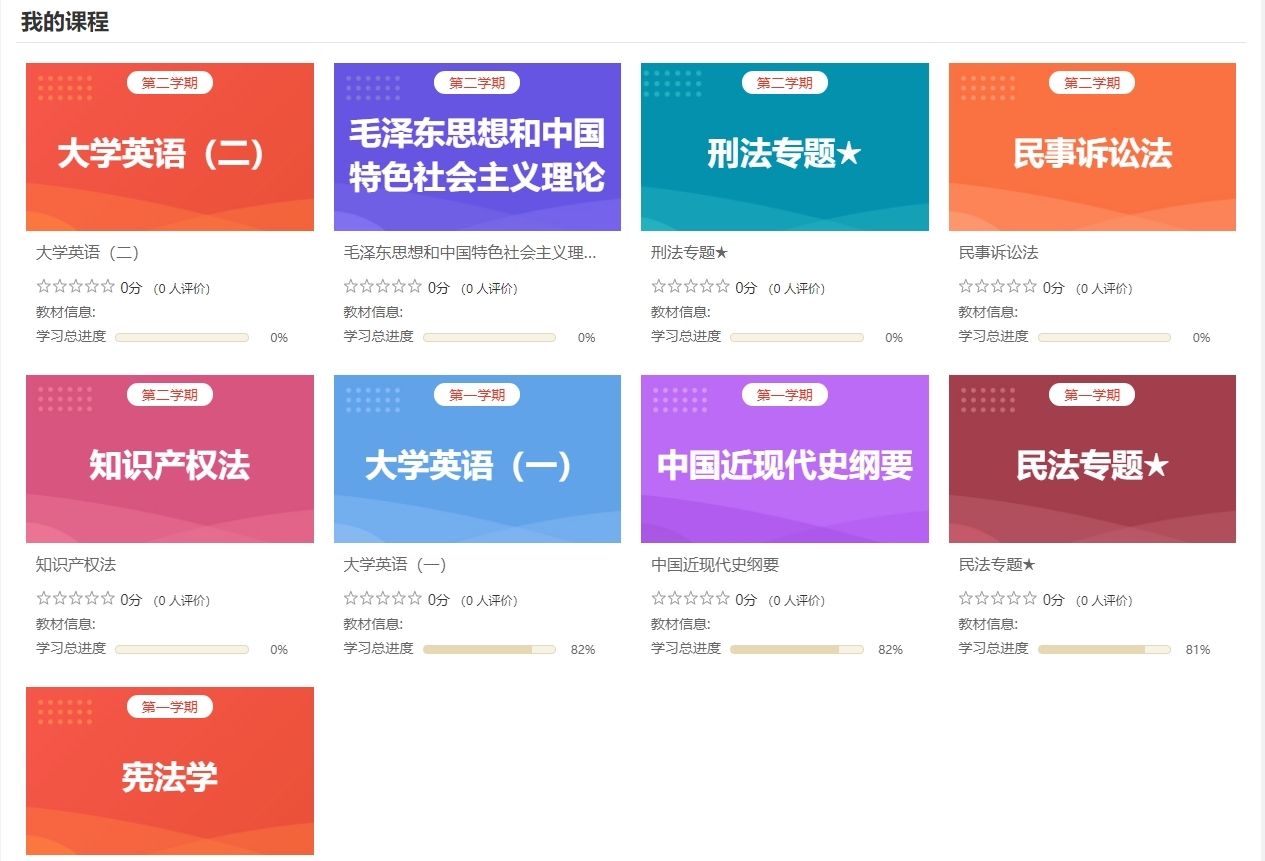Select the 宪法学 course tile
The image size is (1265, 861).
[170, 771]
